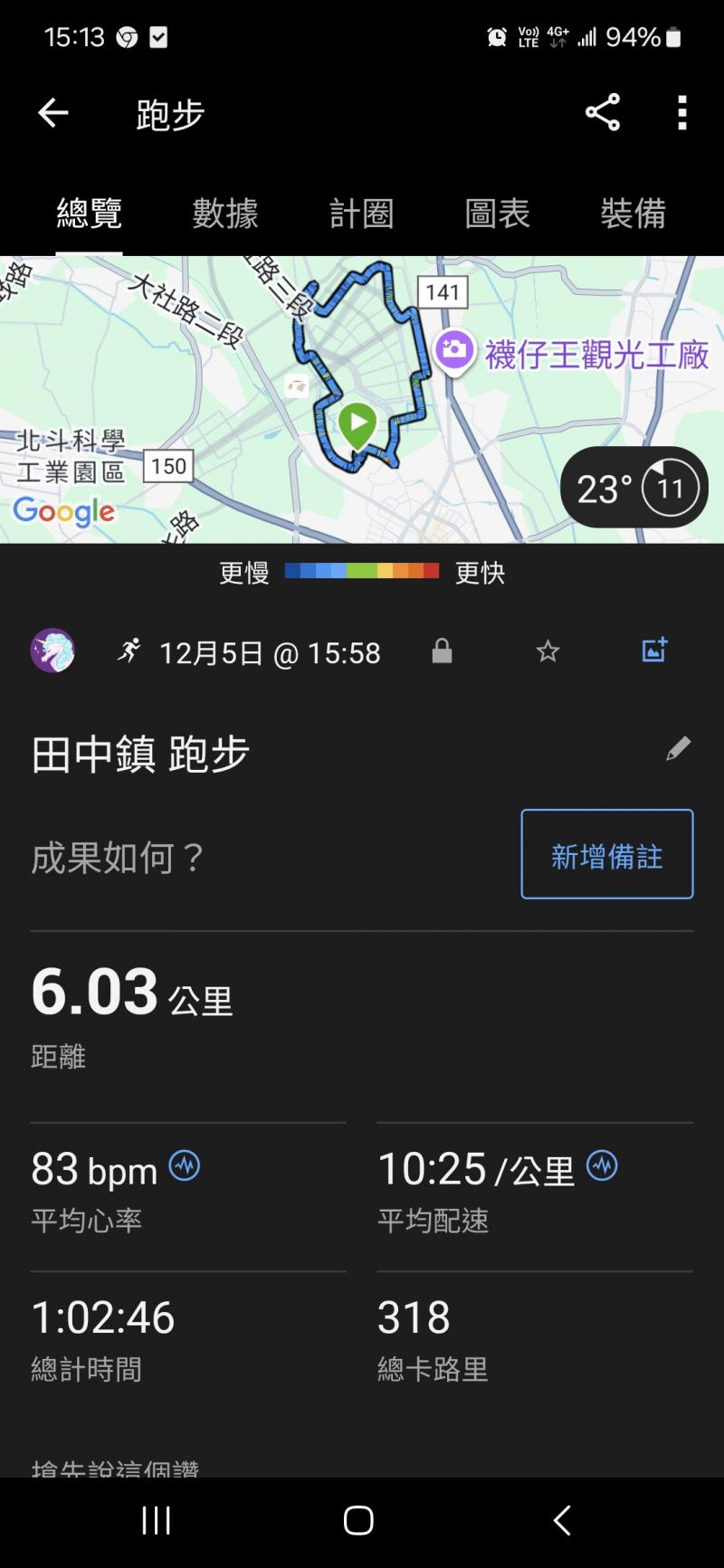724x1568 pixels.
Task: Switch to the 數據 tab
Action: 225,214
